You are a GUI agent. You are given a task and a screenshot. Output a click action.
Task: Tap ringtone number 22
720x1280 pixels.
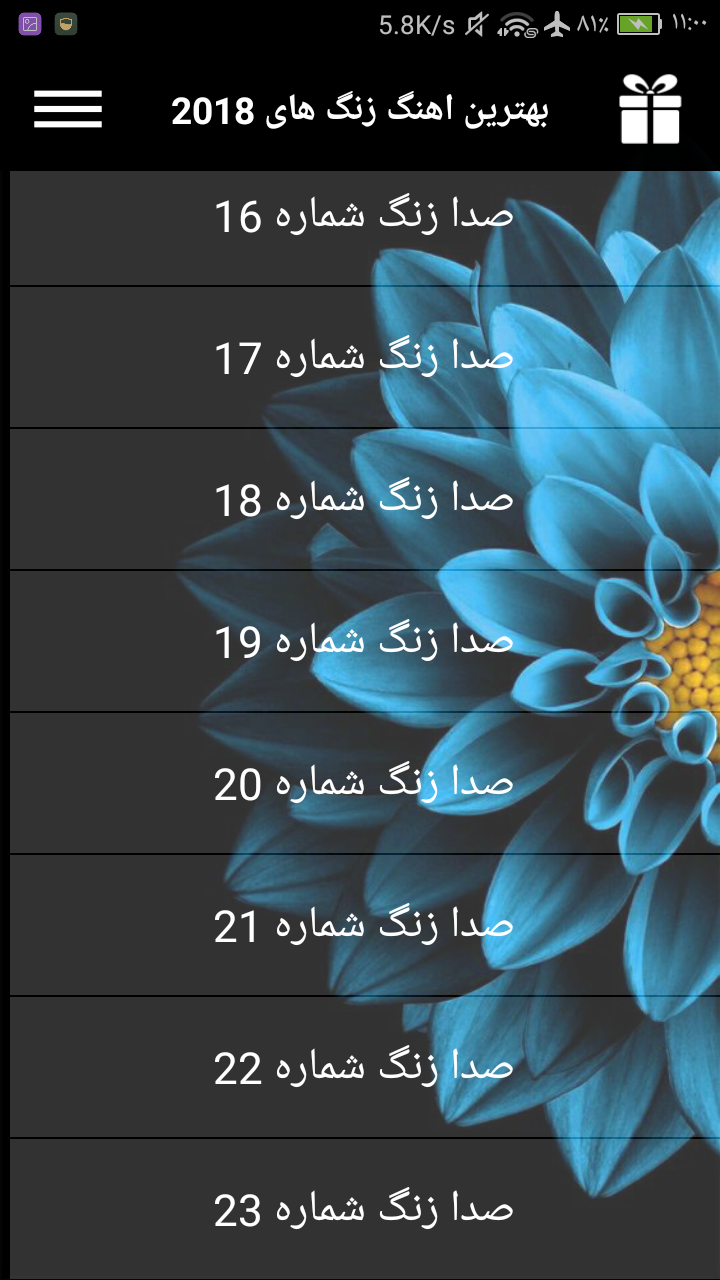click(x=365, y=1068)
